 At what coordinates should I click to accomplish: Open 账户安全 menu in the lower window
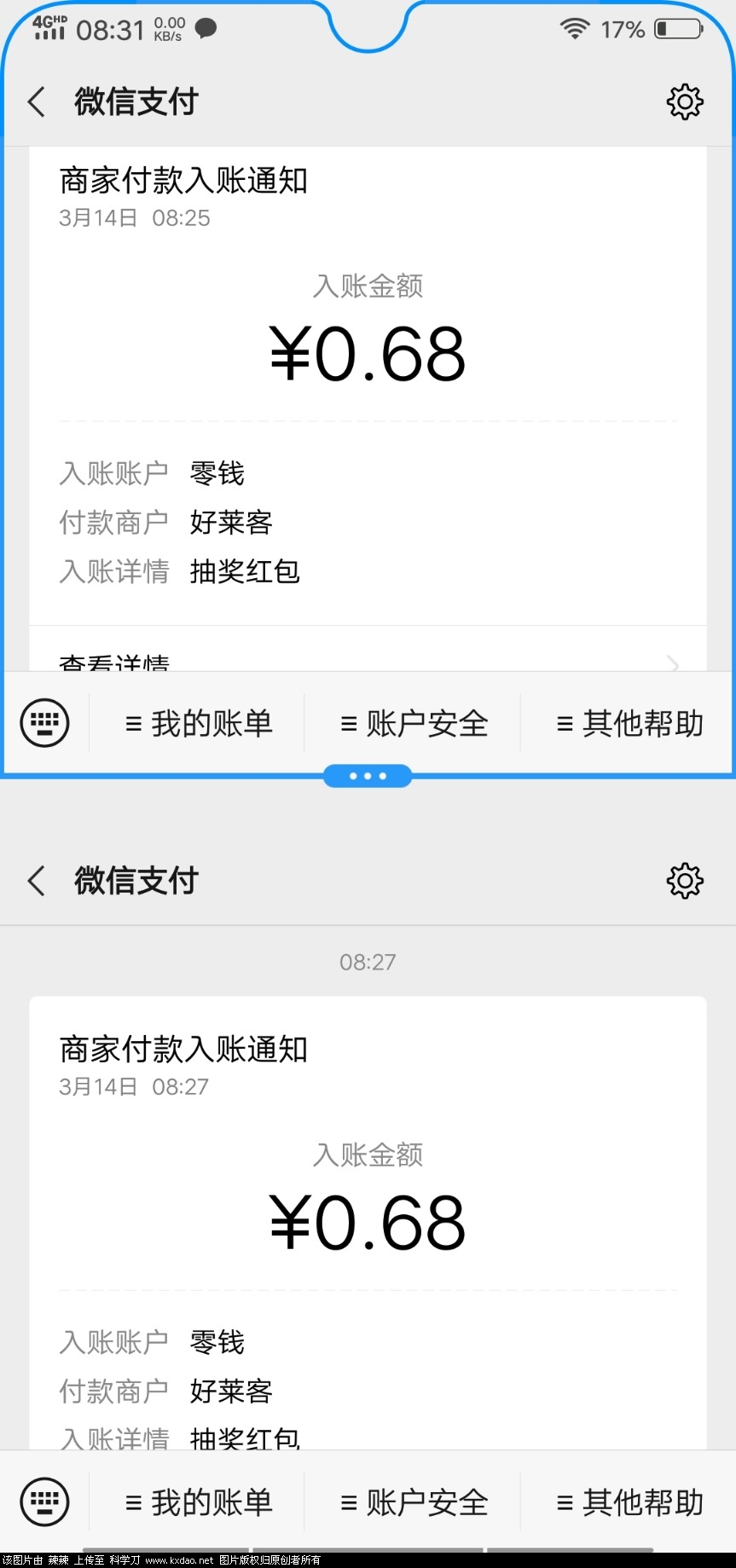click(414, 1502)
